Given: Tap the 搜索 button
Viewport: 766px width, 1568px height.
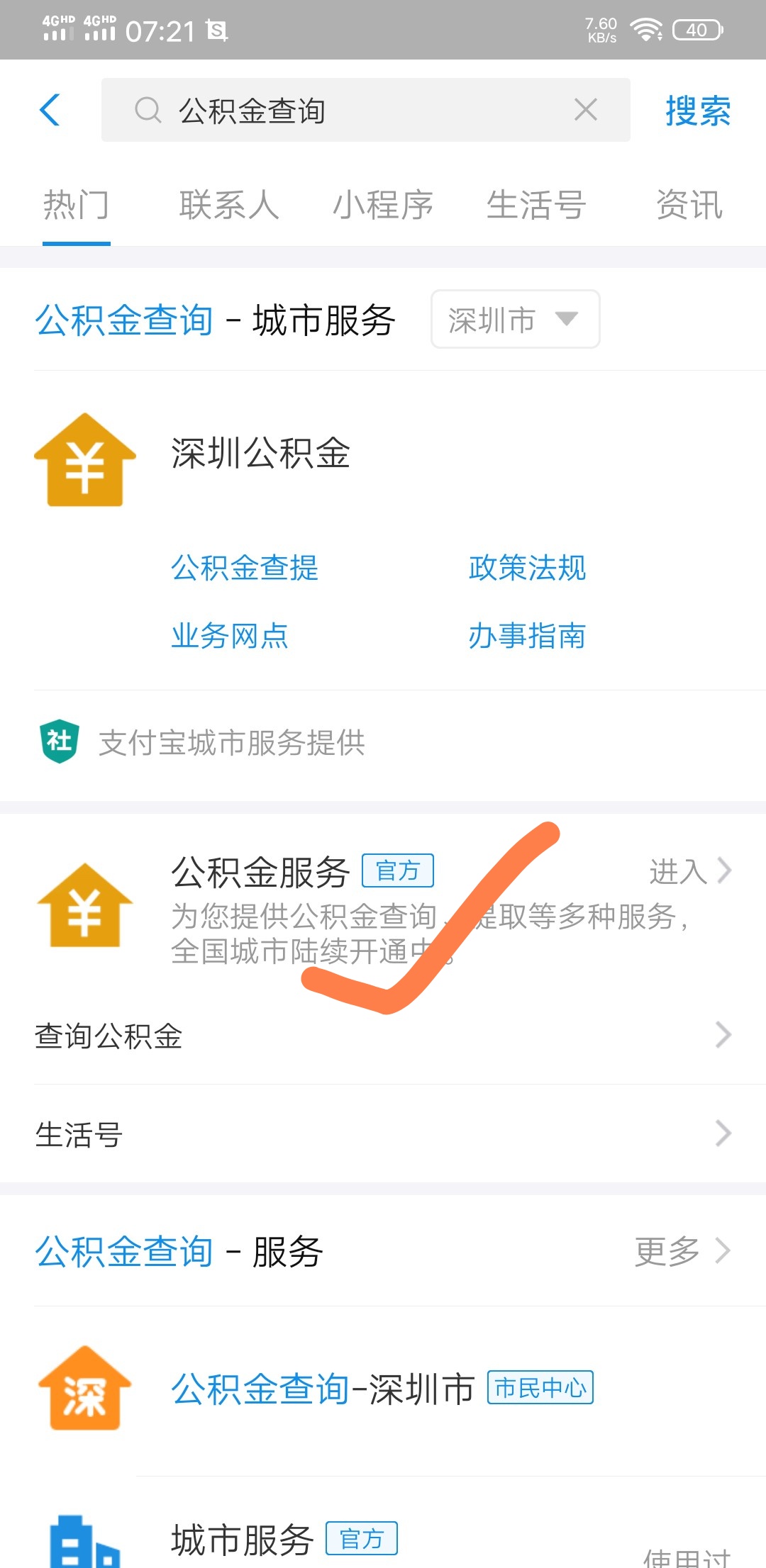Looking at the screenshot, I should pos(697,111).
